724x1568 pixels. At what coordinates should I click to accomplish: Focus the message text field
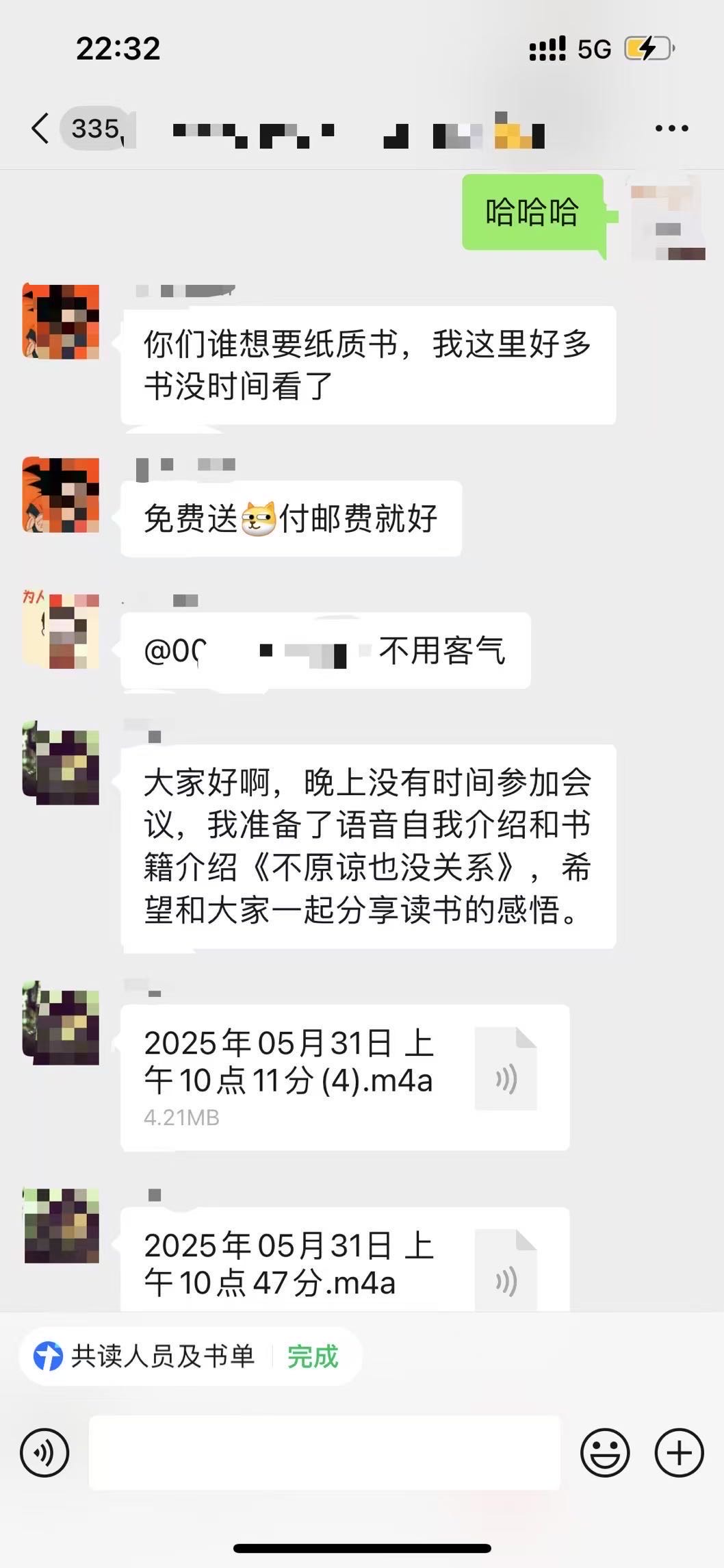point(324,1452)
